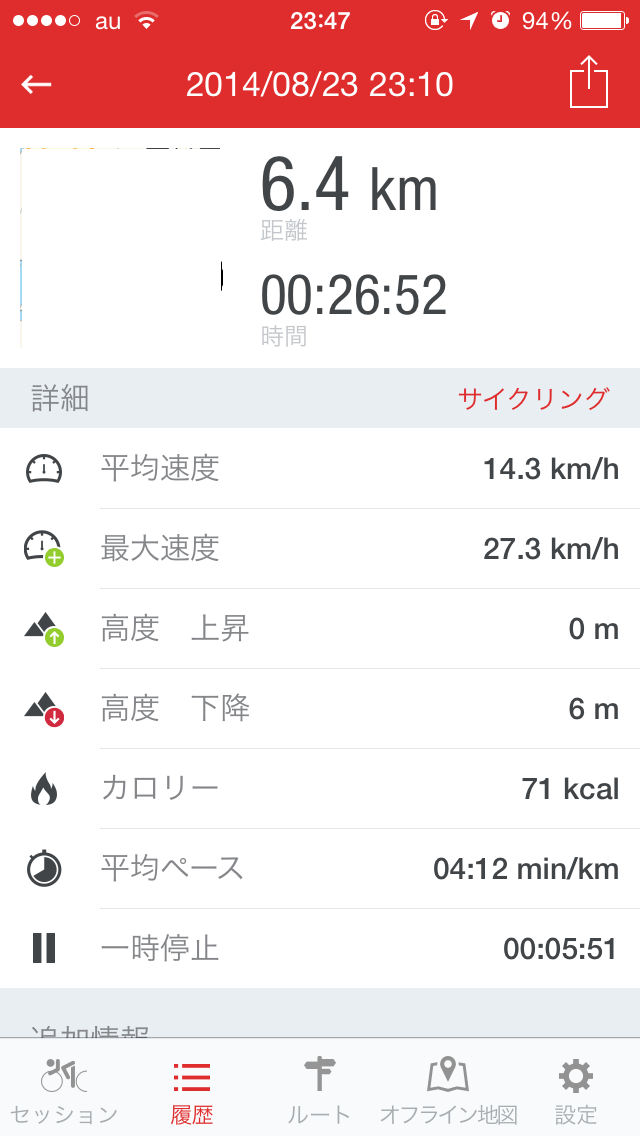Switch to the セッション tab

pyautogui.click(x=64, y=1090)
